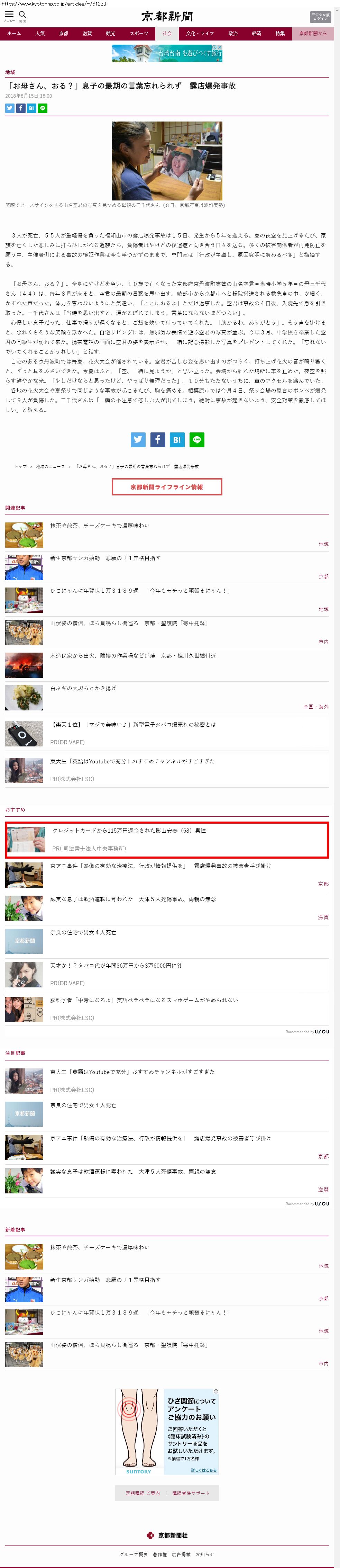This screenshot has height=1568, width=340.
Task: Open the search icon
Action: pos(22,16)
